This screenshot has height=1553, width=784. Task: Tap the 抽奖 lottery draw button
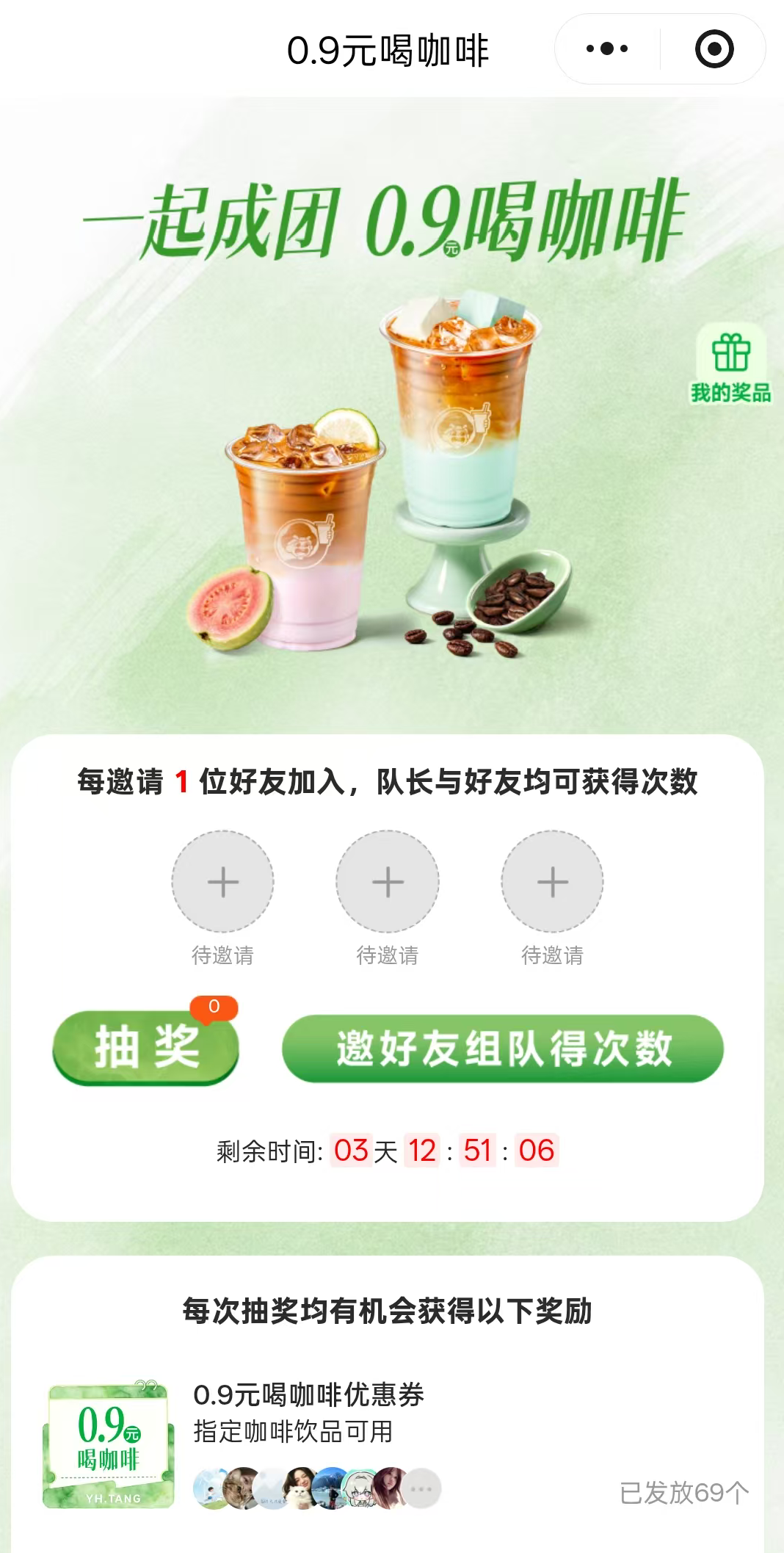pyautogui.click(x=146, y=1048)
